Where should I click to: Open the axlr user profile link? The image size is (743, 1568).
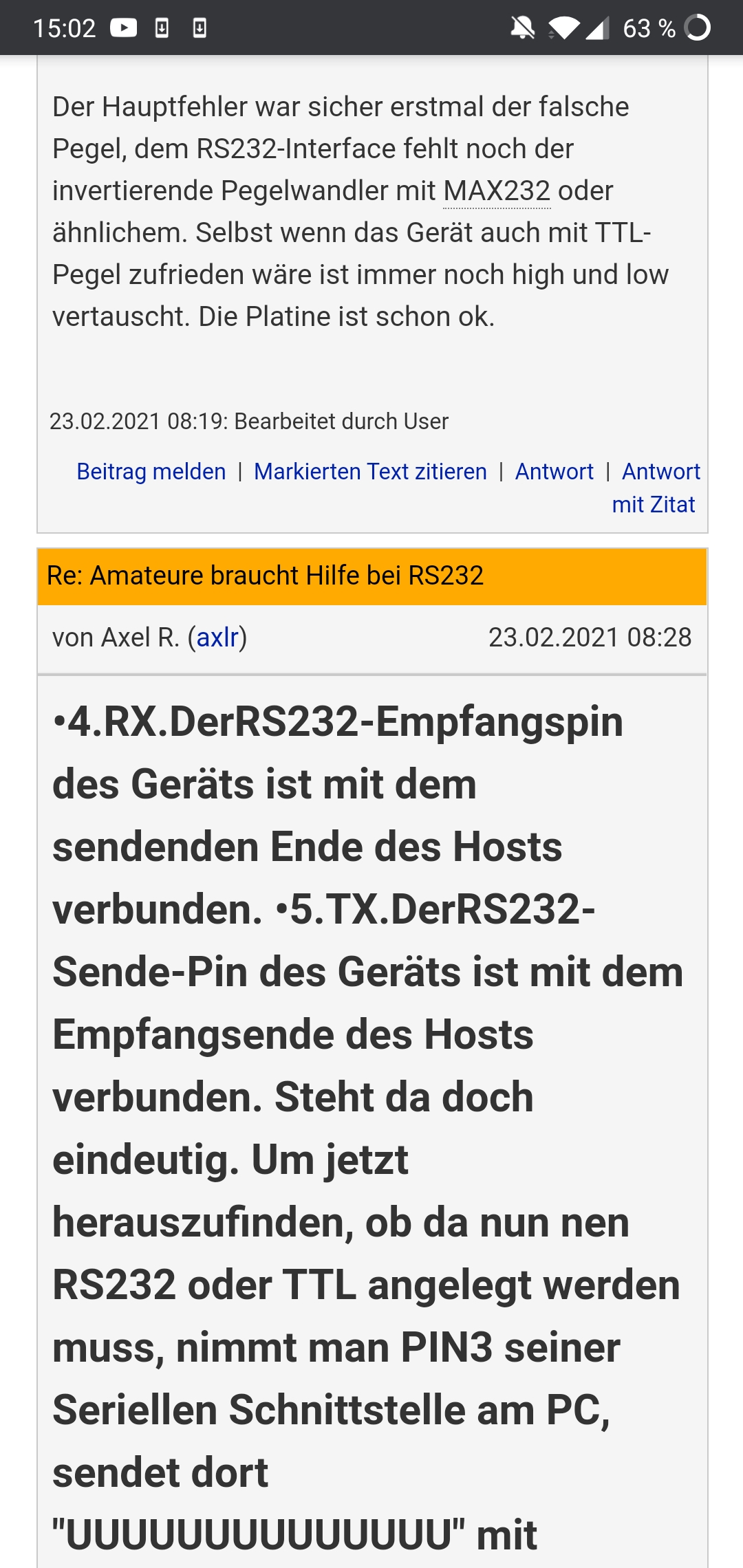[218, 638]
